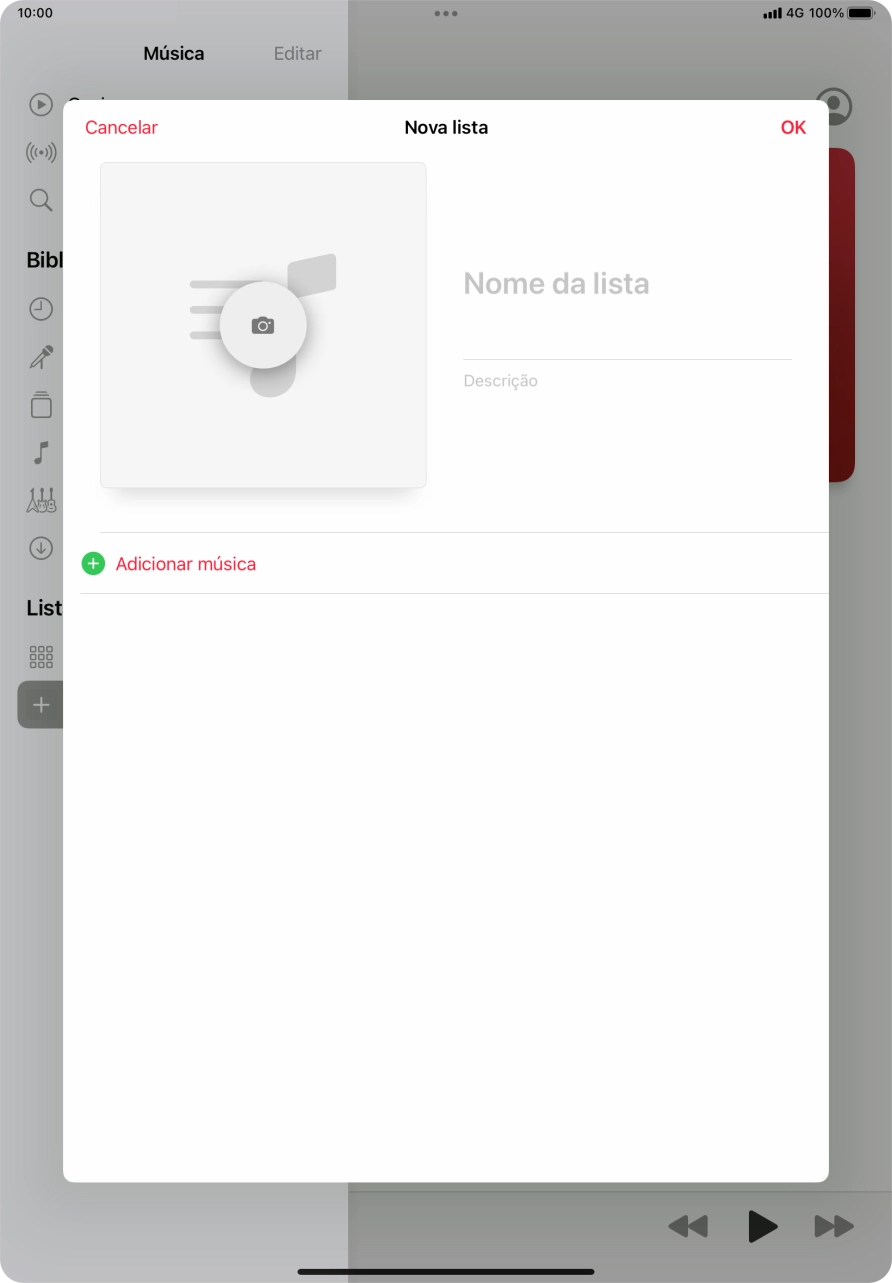Tap the Nome da lista field

pyautogui.click(x=556, y=283)
